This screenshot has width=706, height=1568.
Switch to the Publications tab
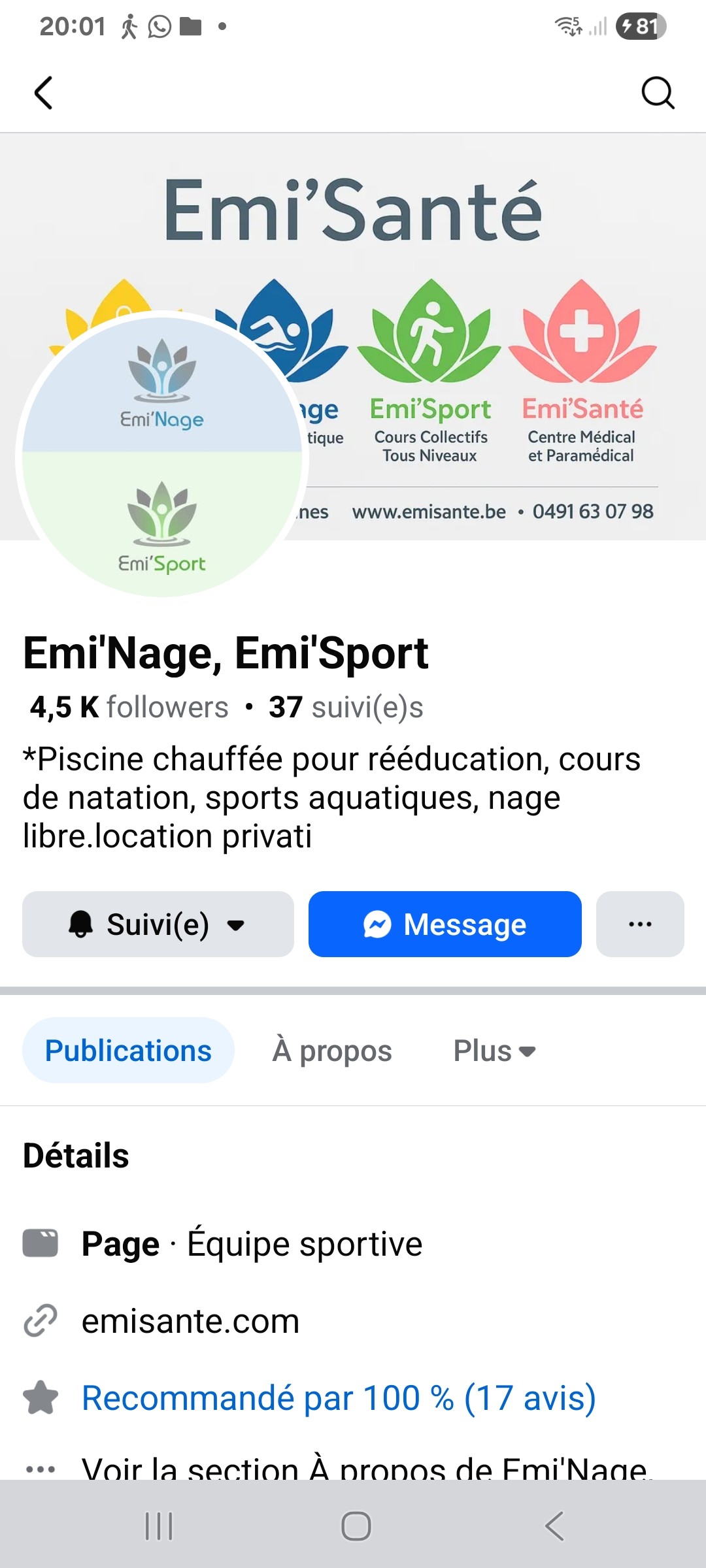[128, 1051]
